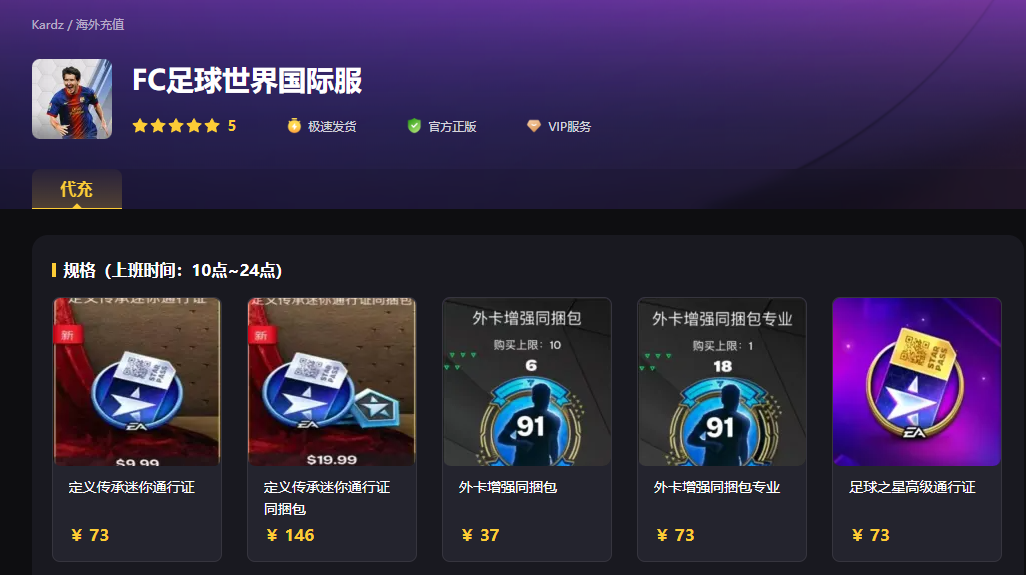Screen dimensions: 1026x575
Task: Go to 海外充值 breadcrumb
Action: point(100,24)
